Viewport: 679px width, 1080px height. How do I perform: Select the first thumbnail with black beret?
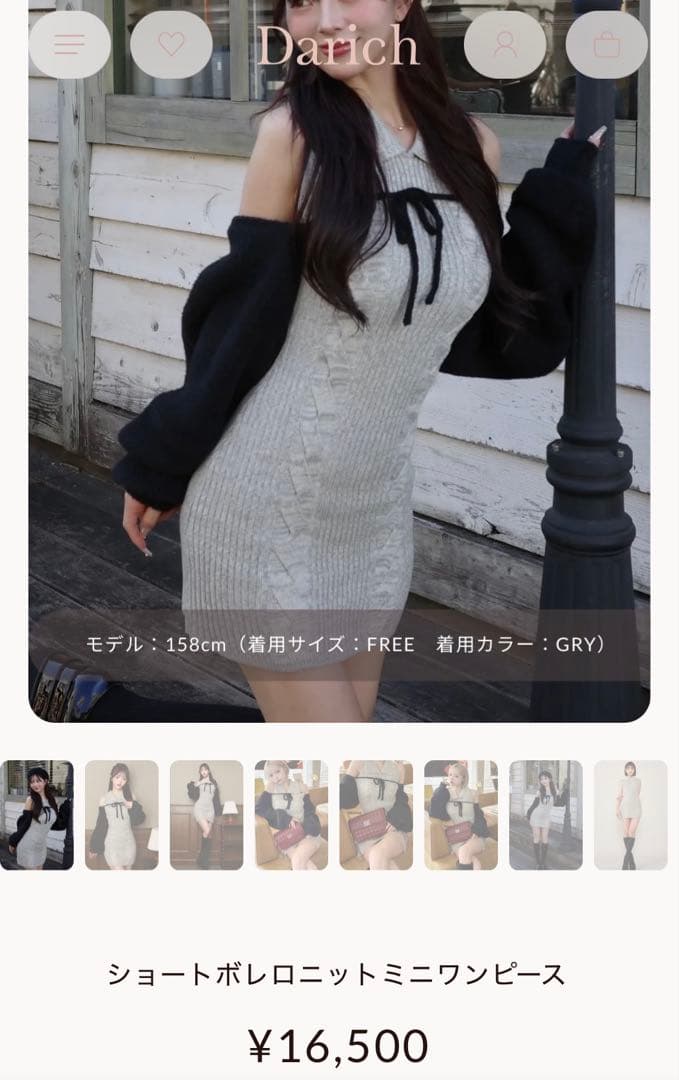pos(36,814)
